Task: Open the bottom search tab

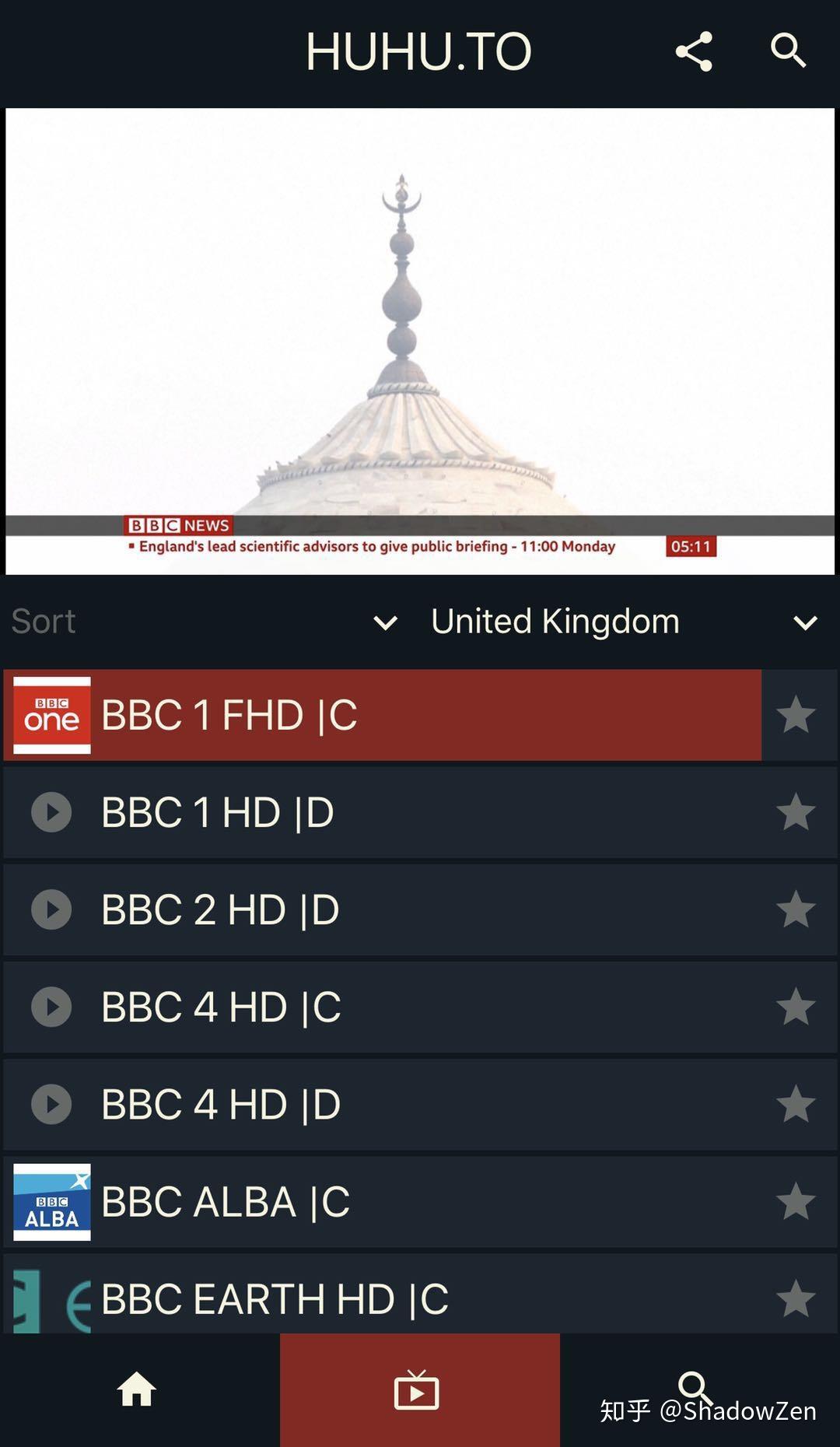Action: click(x=698, y=1390)
